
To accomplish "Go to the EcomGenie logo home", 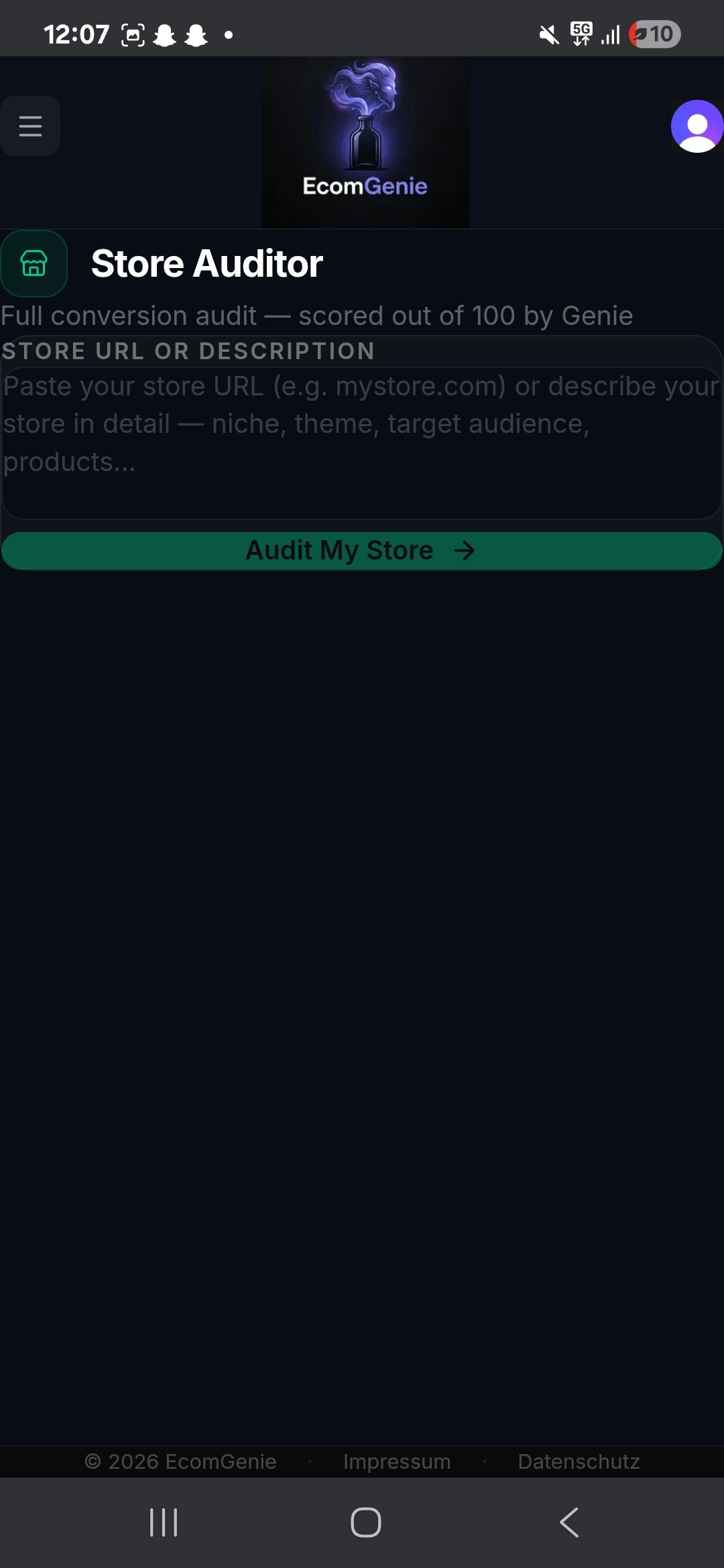I will point(365,142).
